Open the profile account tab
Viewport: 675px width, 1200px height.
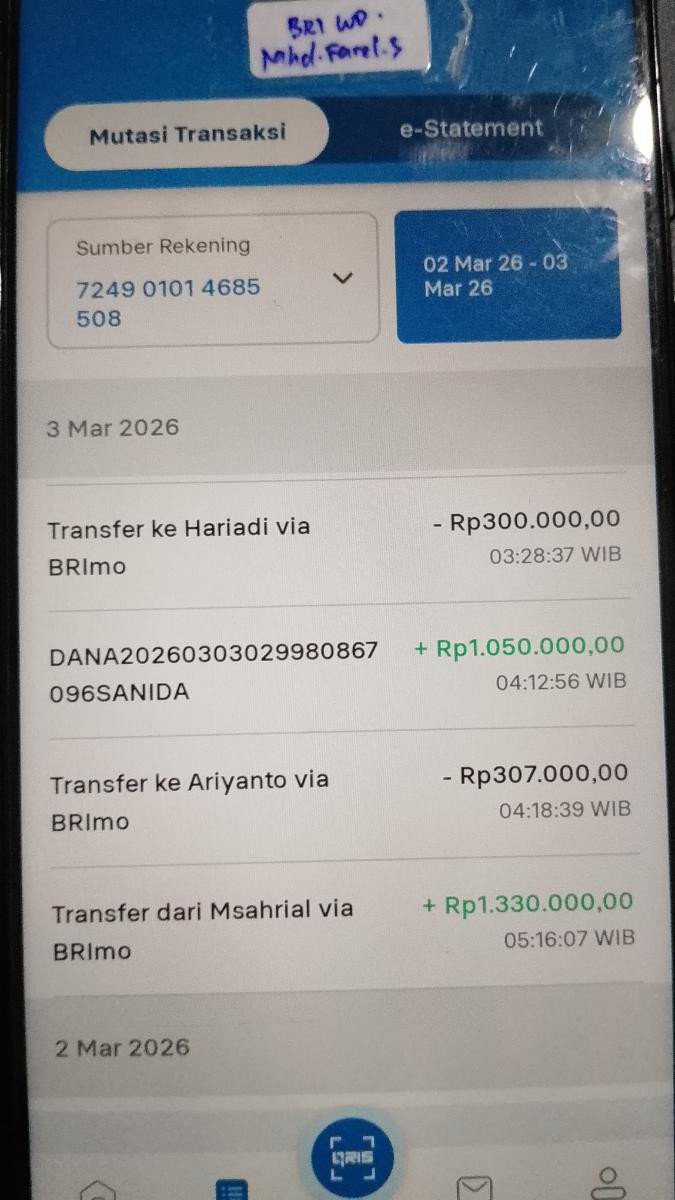pos(607,1182)
